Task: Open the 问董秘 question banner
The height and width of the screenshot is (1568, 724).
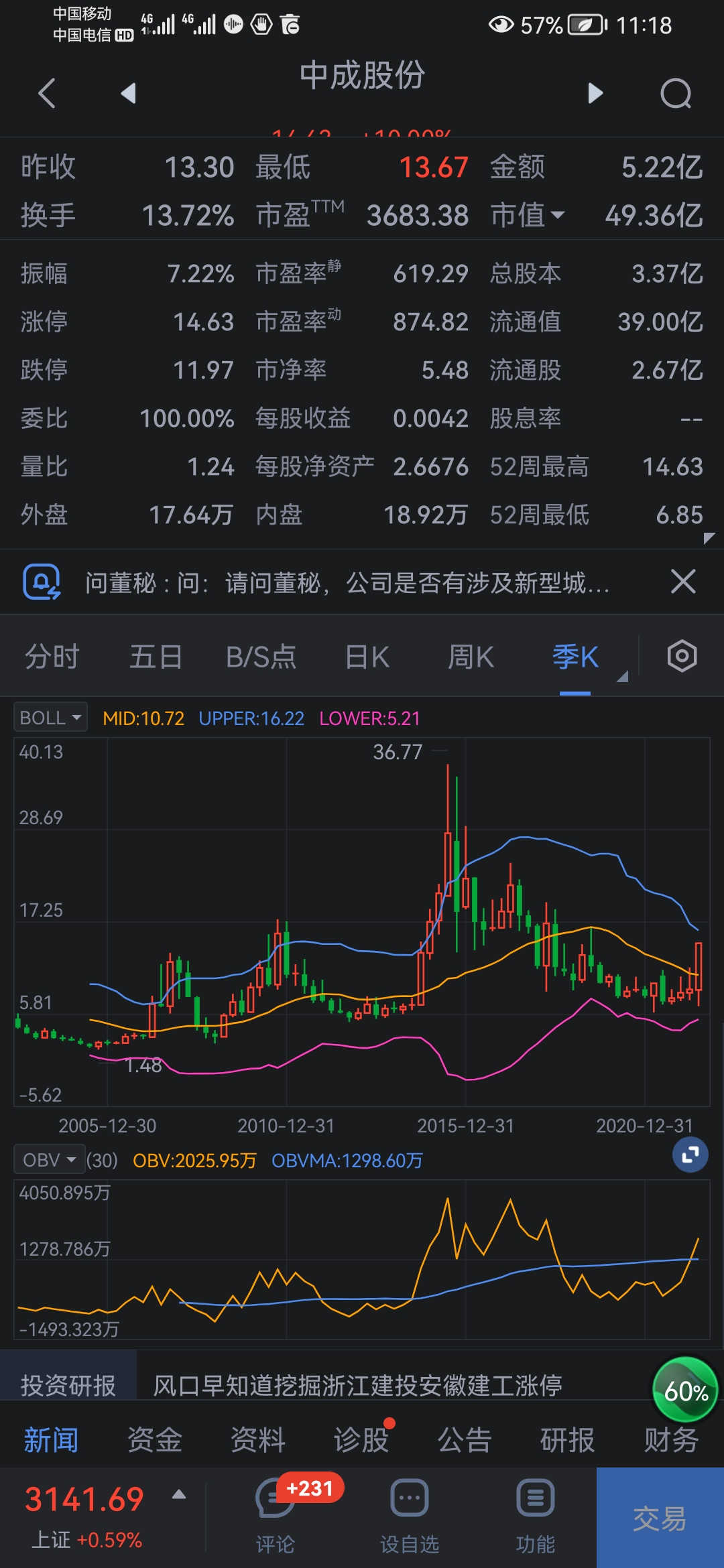Action: pyautogui.click(x=347, y=582)
